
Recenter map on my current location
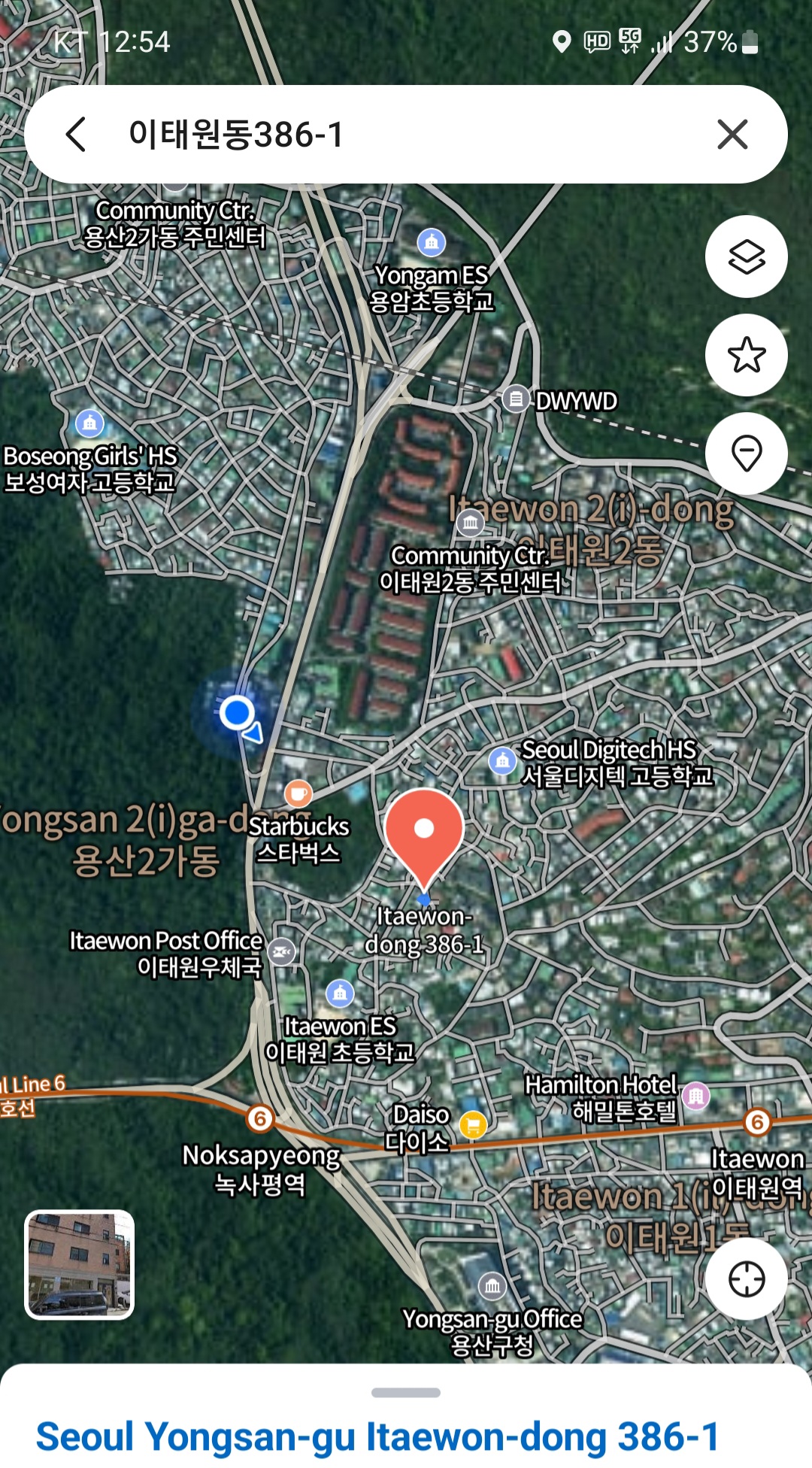(x=746, y=1278)
